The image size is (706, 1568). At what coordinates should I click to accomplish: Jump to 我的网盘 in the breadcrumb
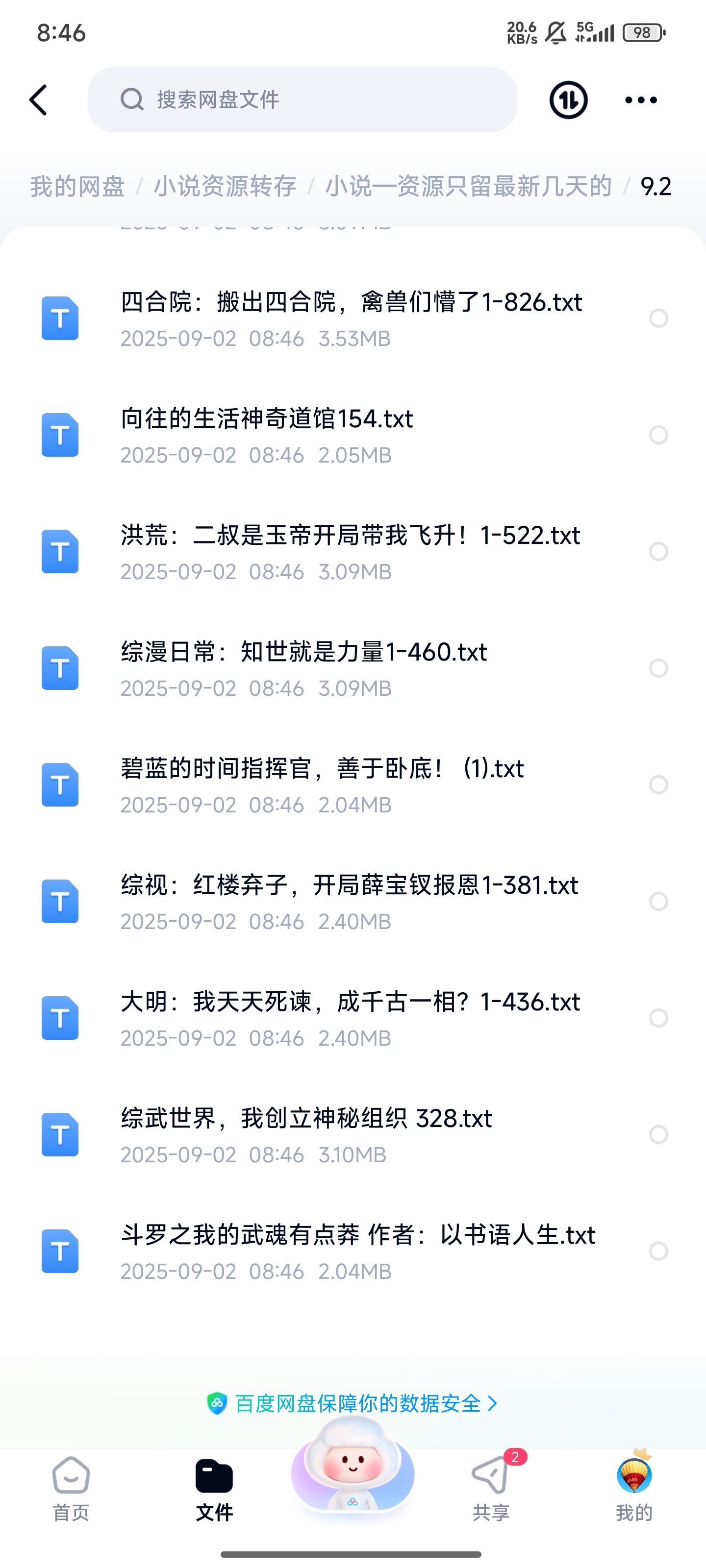(x=77, y=186)
